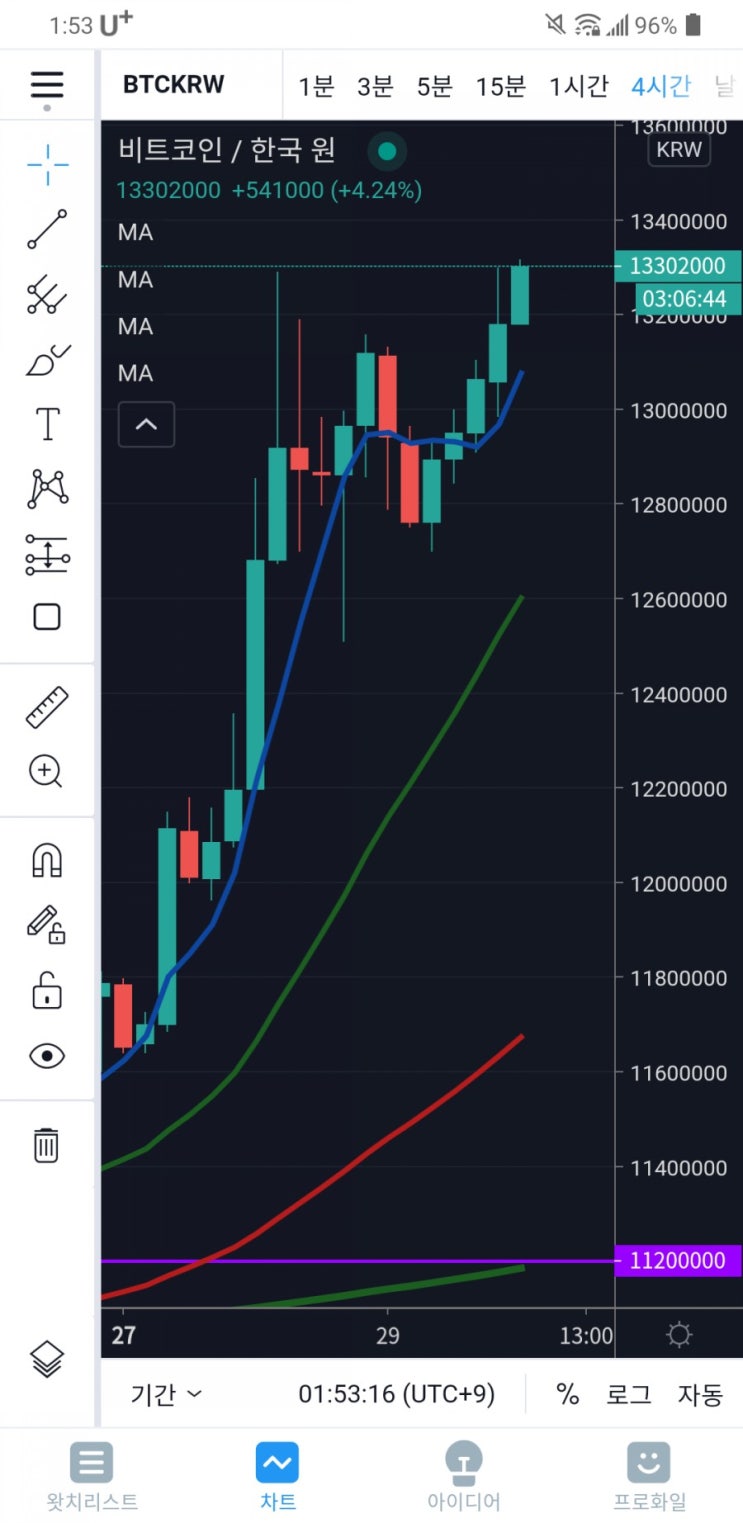Open chart settings gear
The image size is (743, 1523).
(x=679, y=1334)
